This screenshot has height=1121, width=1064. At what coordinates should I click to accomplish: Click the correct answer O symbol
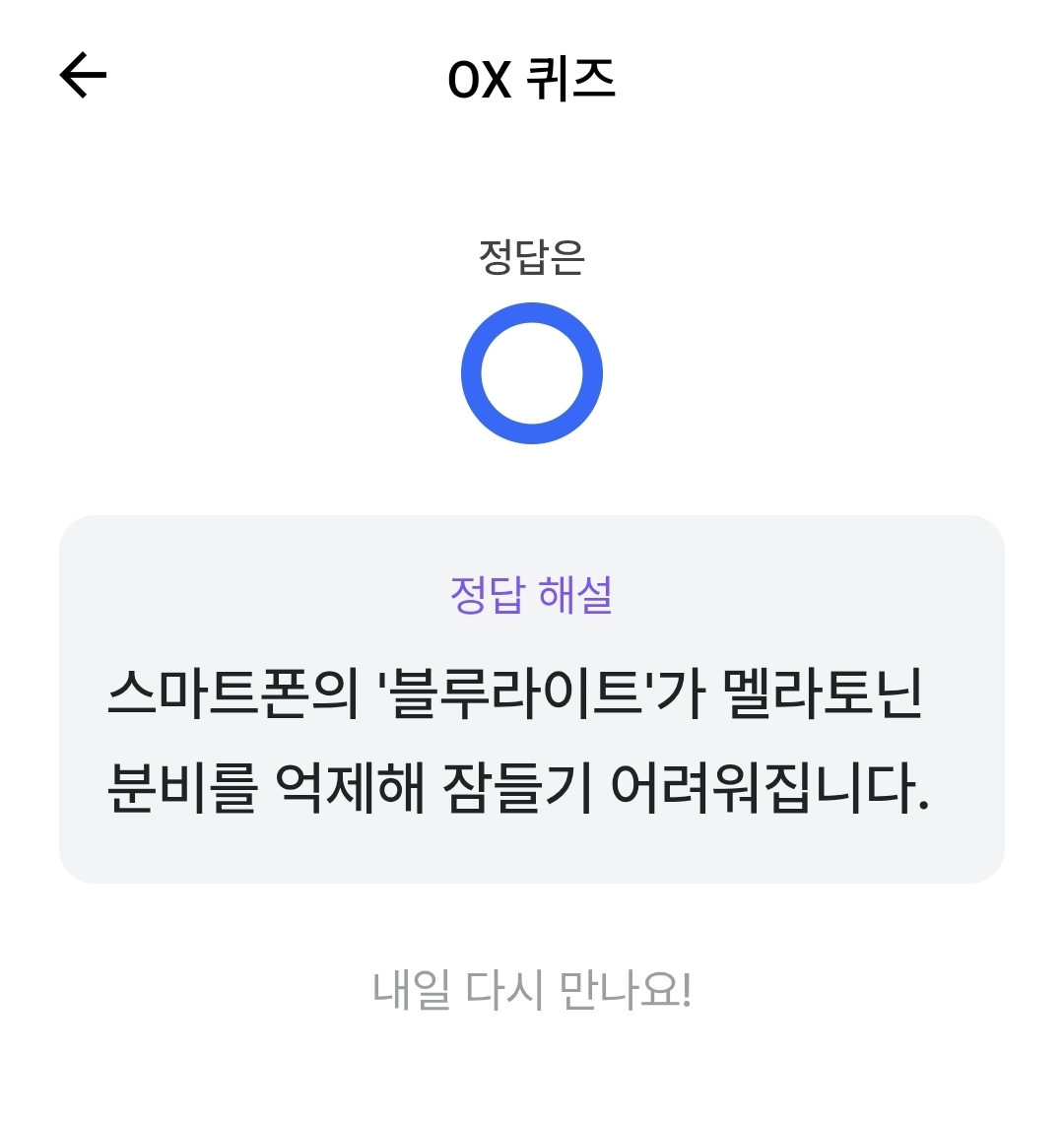click(532, 373)
